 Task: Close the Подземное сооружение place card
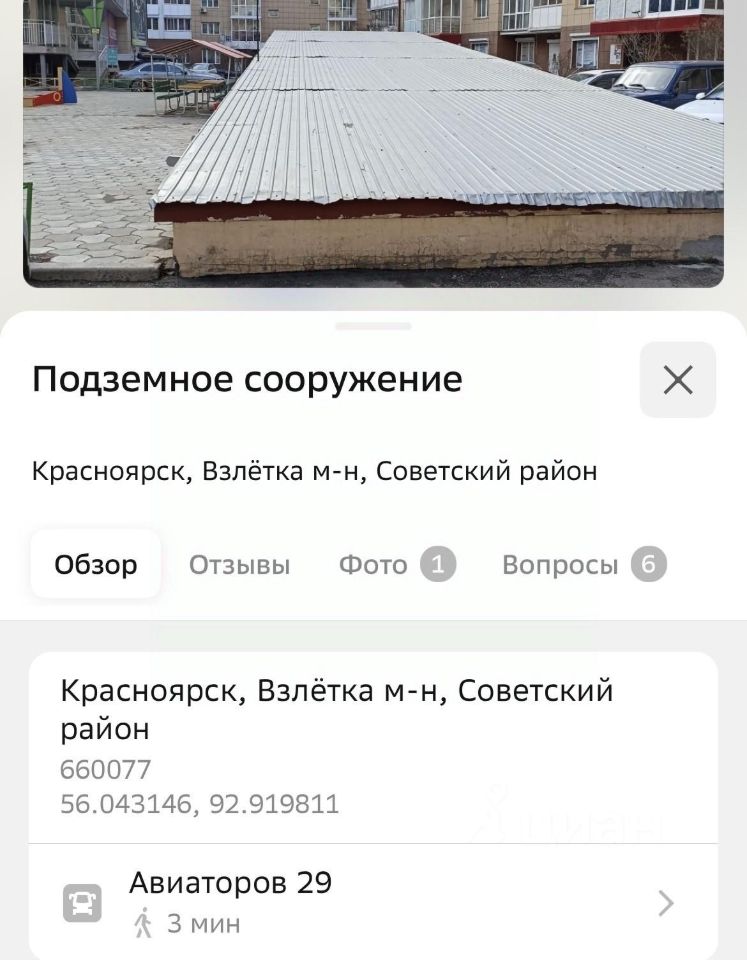point(677,380)
